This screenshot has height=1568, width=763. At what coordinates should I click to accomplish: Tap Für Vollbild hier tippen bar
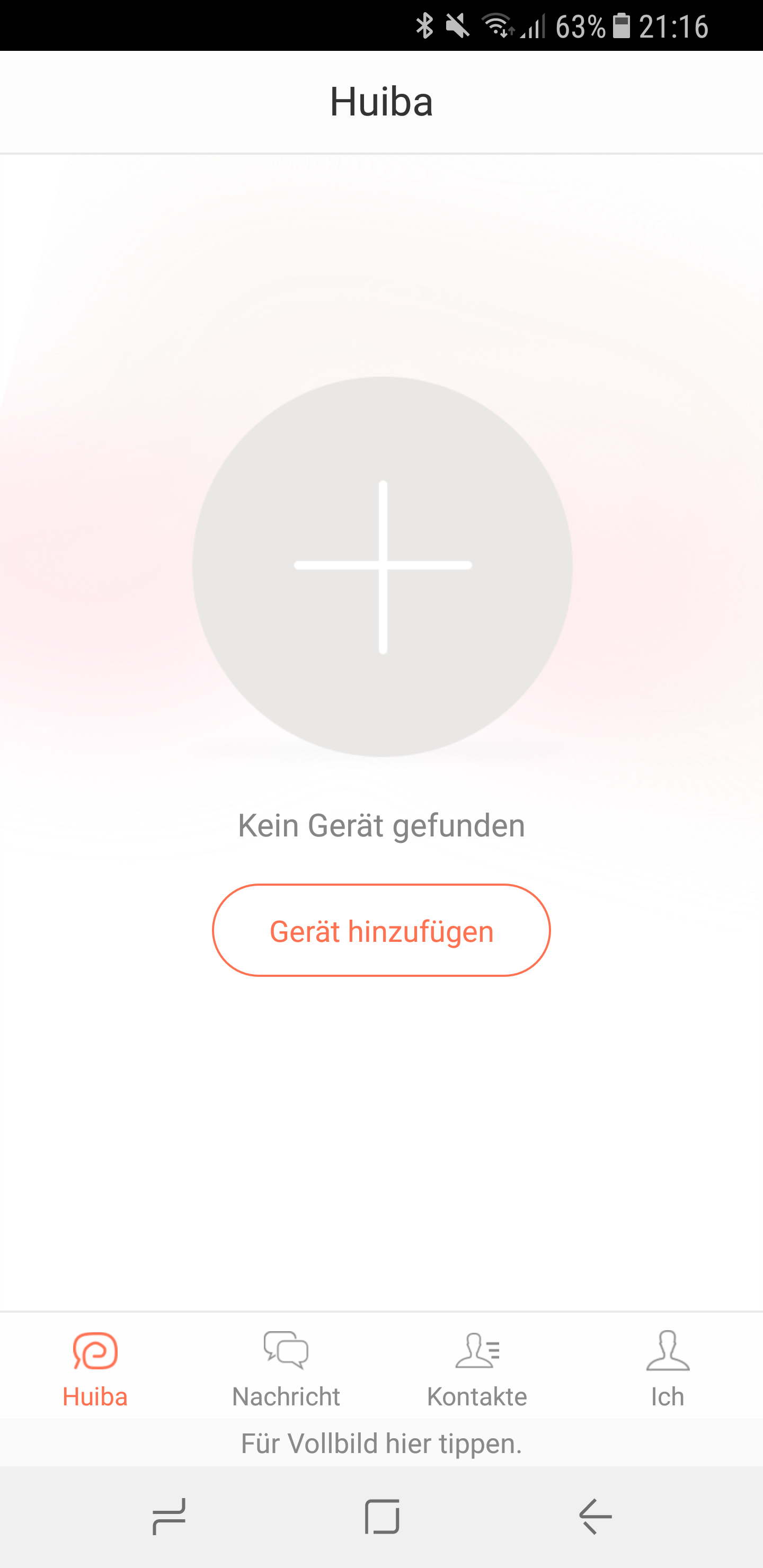pos(381,1443)
